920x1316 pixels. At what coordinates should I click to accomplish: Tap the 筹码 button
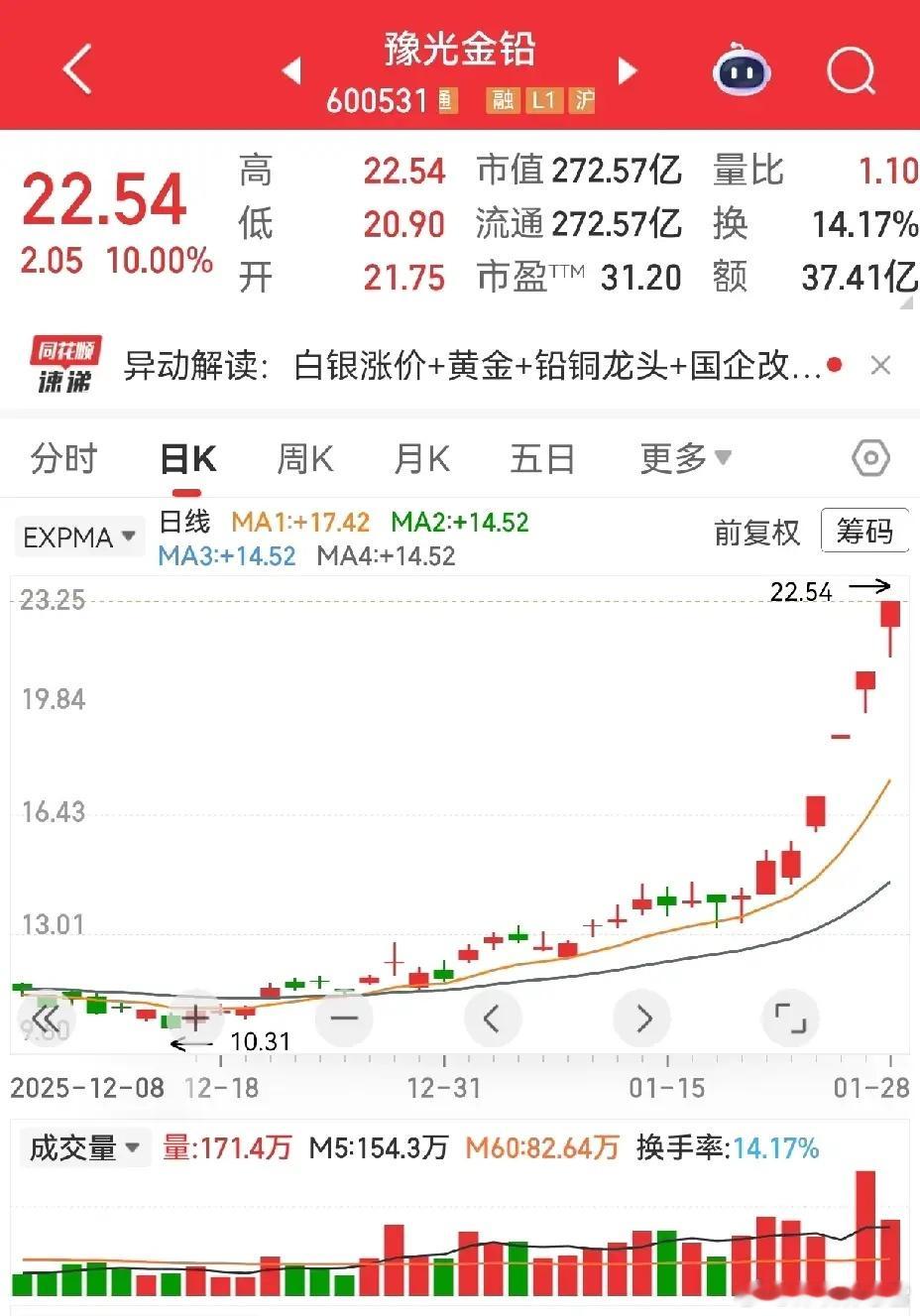coord(864,532)
